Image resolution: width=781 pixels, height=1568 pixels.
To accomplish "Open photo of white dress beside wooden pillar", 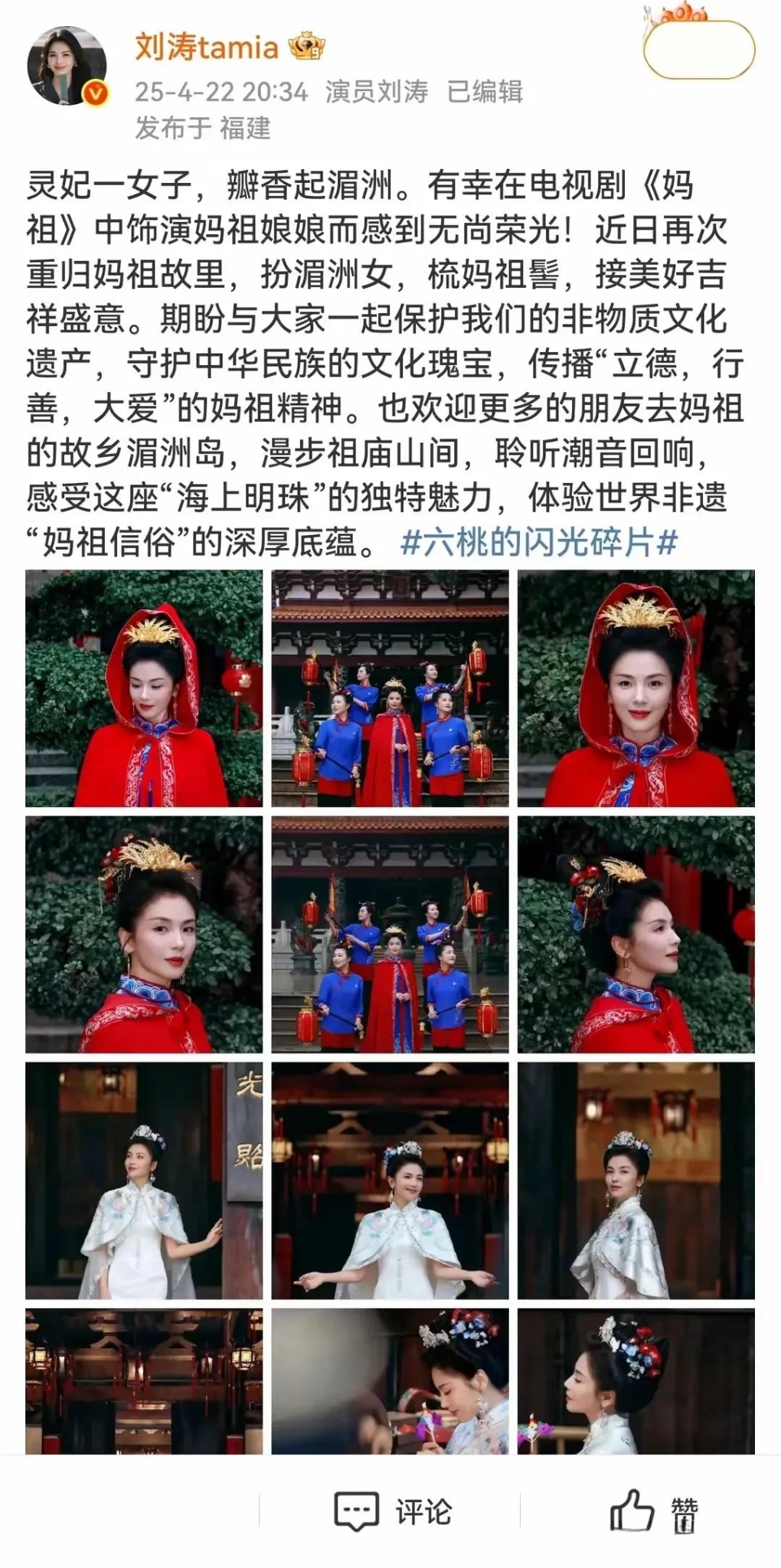I will click(x=144, y=1180).
